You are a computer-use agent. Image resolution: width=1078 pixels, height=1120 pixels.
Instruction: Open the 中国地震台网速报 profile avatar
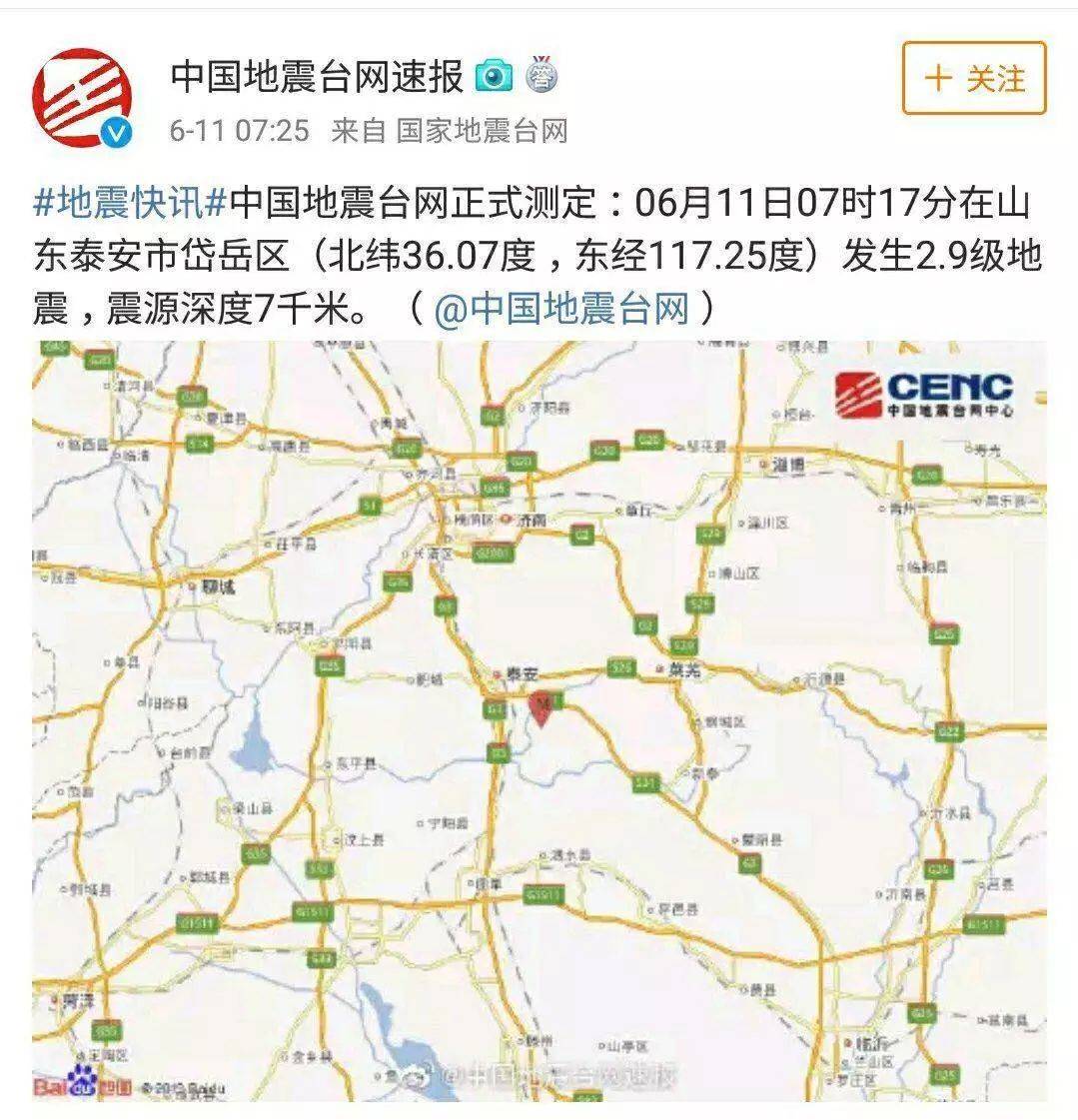pos(82,98)
